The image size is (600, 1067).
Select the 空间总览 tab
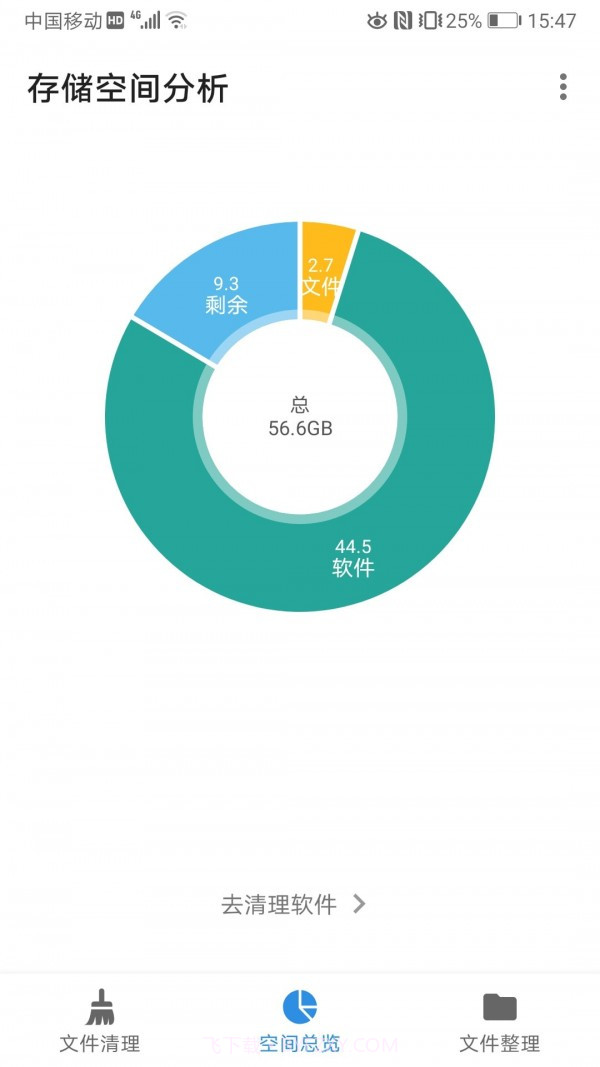tap(299, 1021)
